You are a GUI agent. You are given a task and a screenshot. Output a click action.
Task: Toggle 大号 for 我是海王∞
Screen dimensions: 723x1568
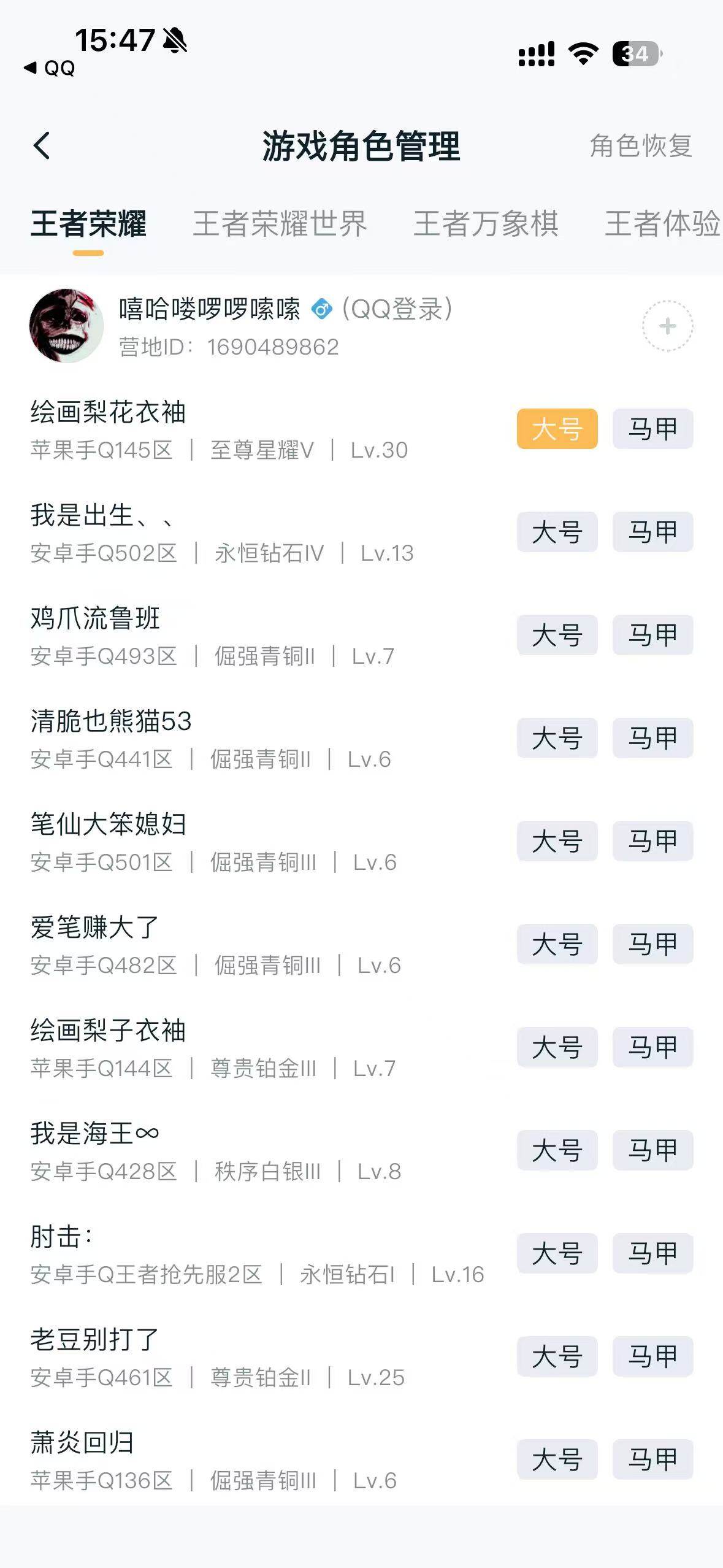click(x=557, y=1151)
